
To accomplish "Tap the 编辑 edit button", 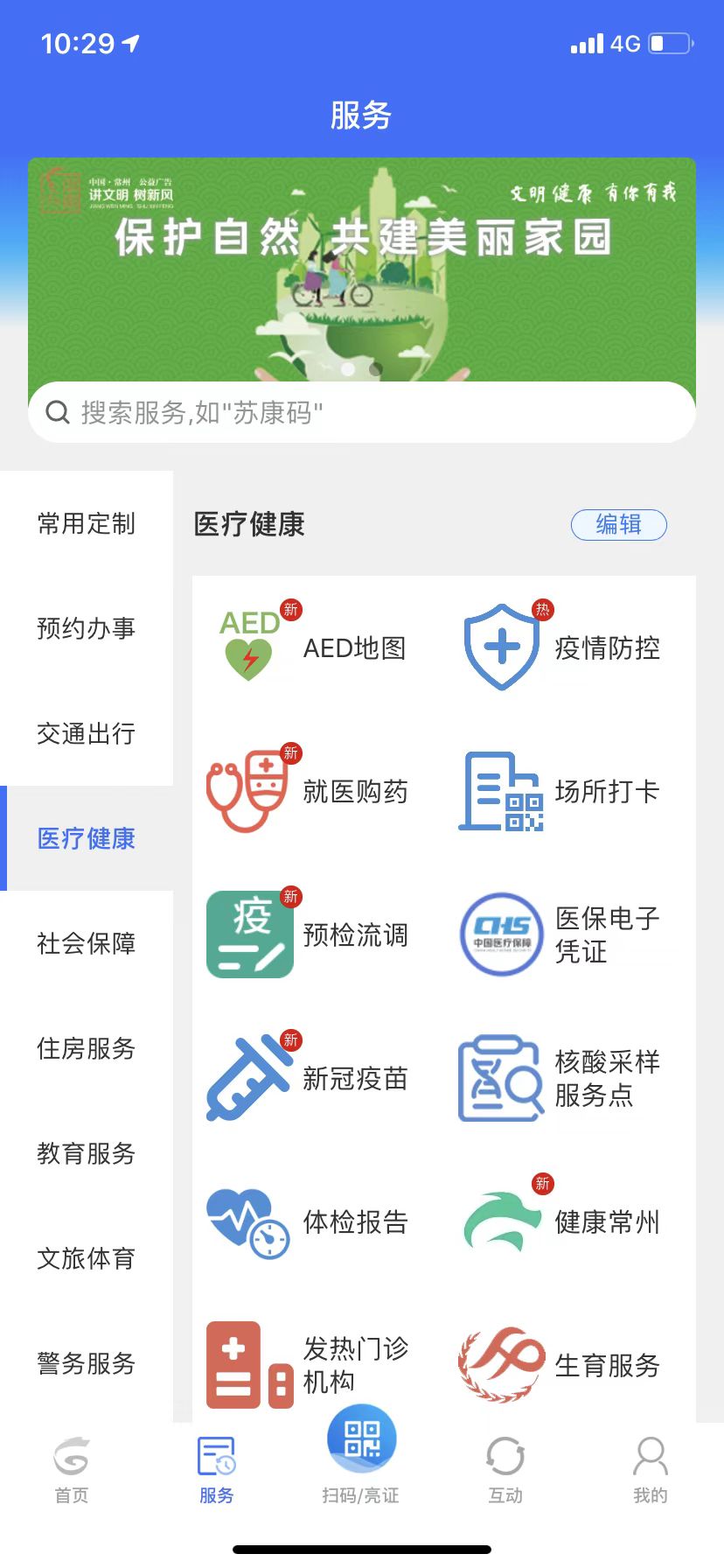I will 618,525.
